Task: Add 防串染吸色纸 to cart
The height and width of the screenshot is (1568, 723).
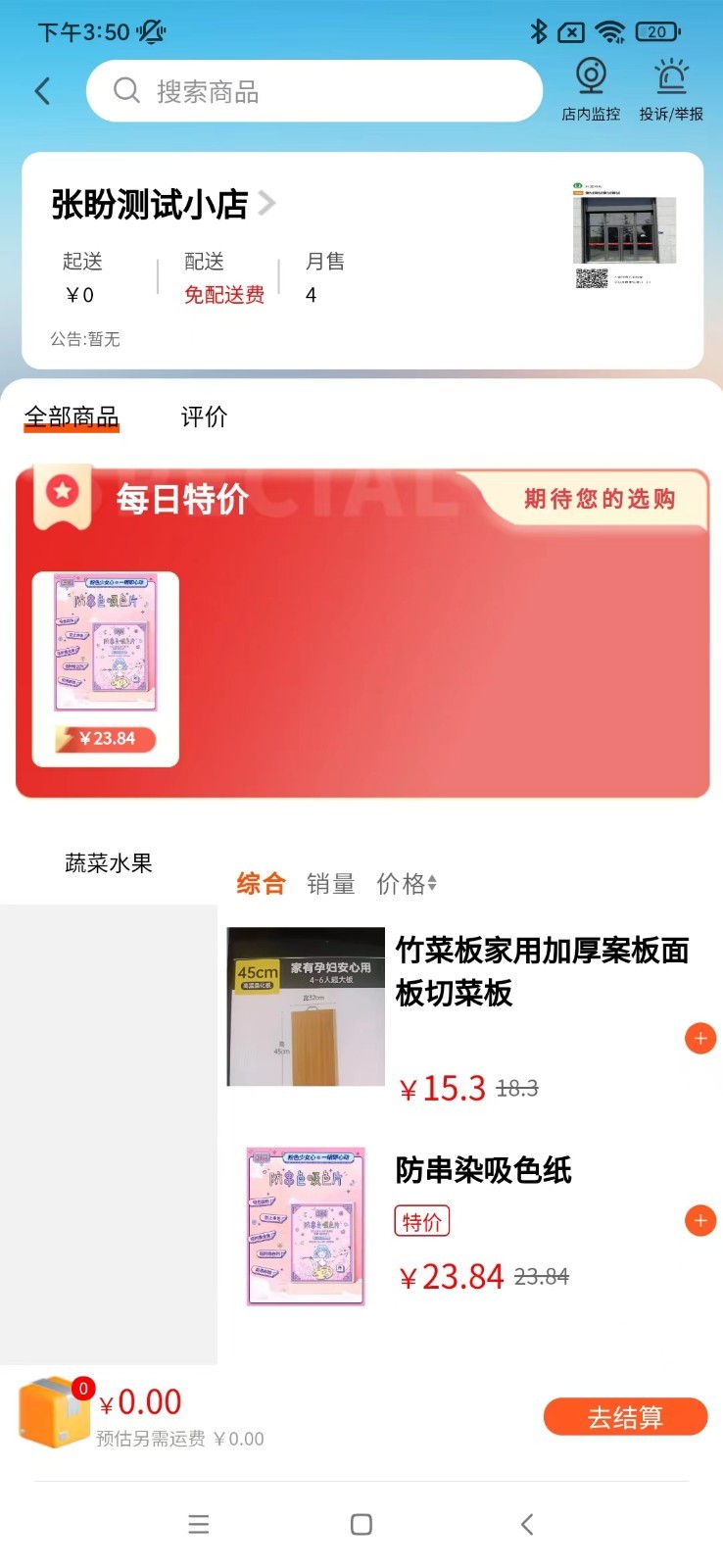Action: (x=699, y=1221)
